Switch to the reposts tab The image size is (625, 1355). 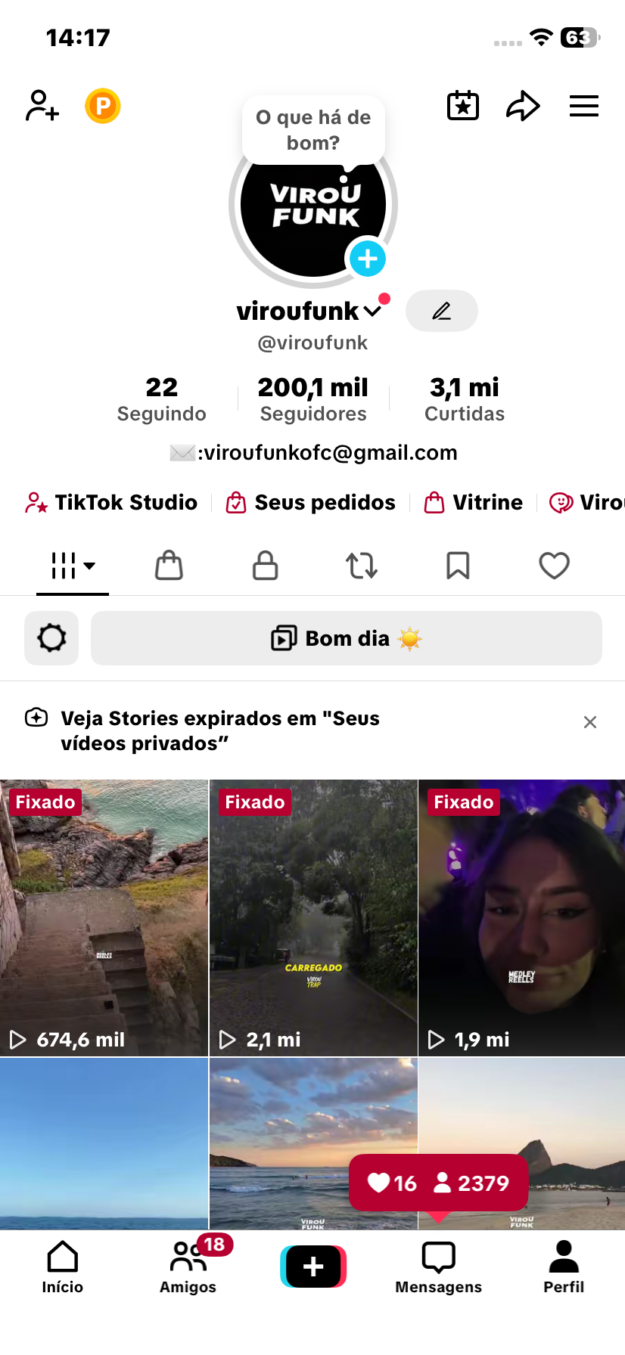click(361, 566)
